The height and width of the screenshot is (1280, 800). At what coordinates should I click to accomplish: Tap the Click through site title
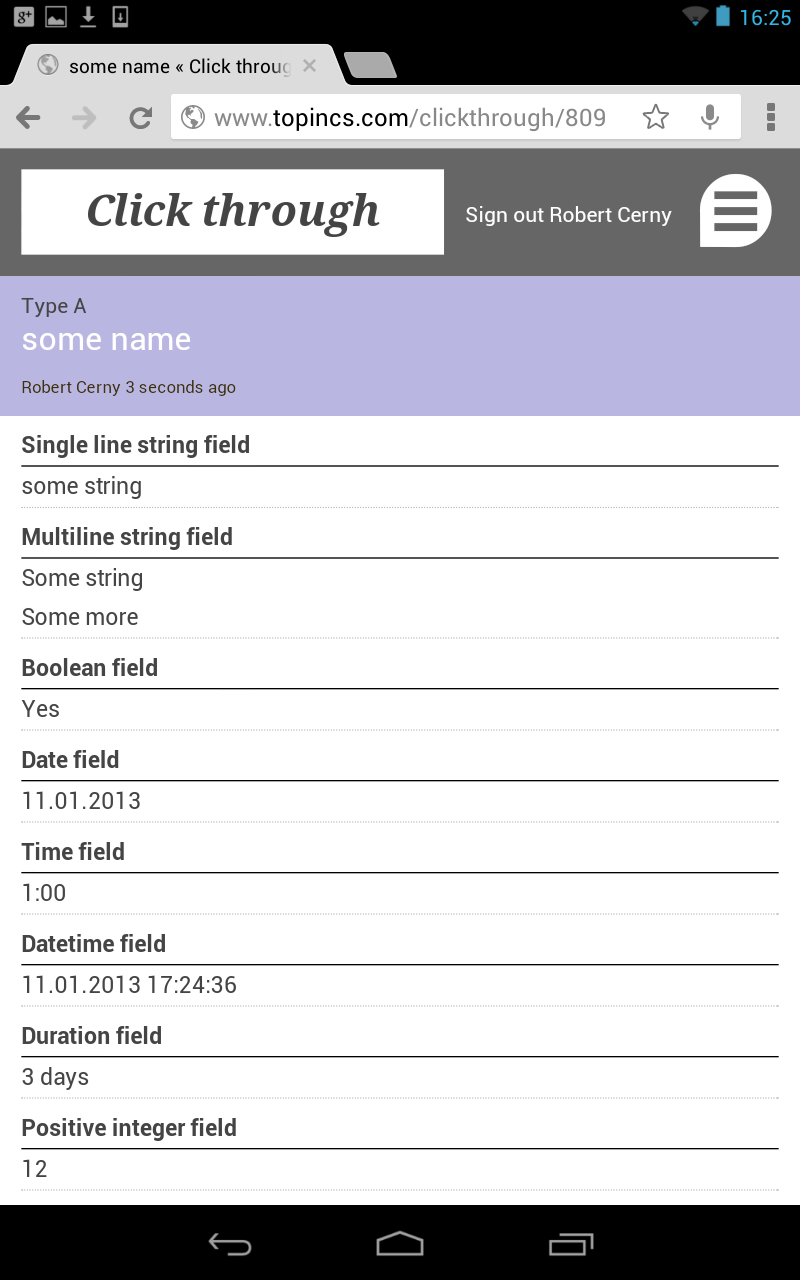233,211
